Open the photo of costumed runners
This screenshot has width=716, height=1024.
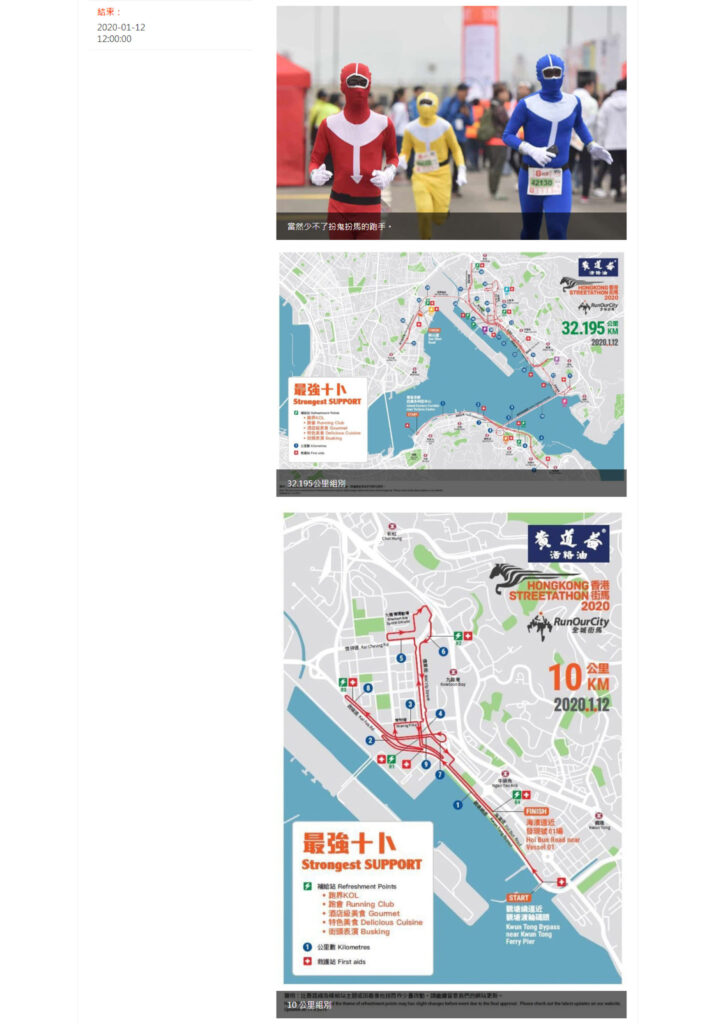click(451, 122)
